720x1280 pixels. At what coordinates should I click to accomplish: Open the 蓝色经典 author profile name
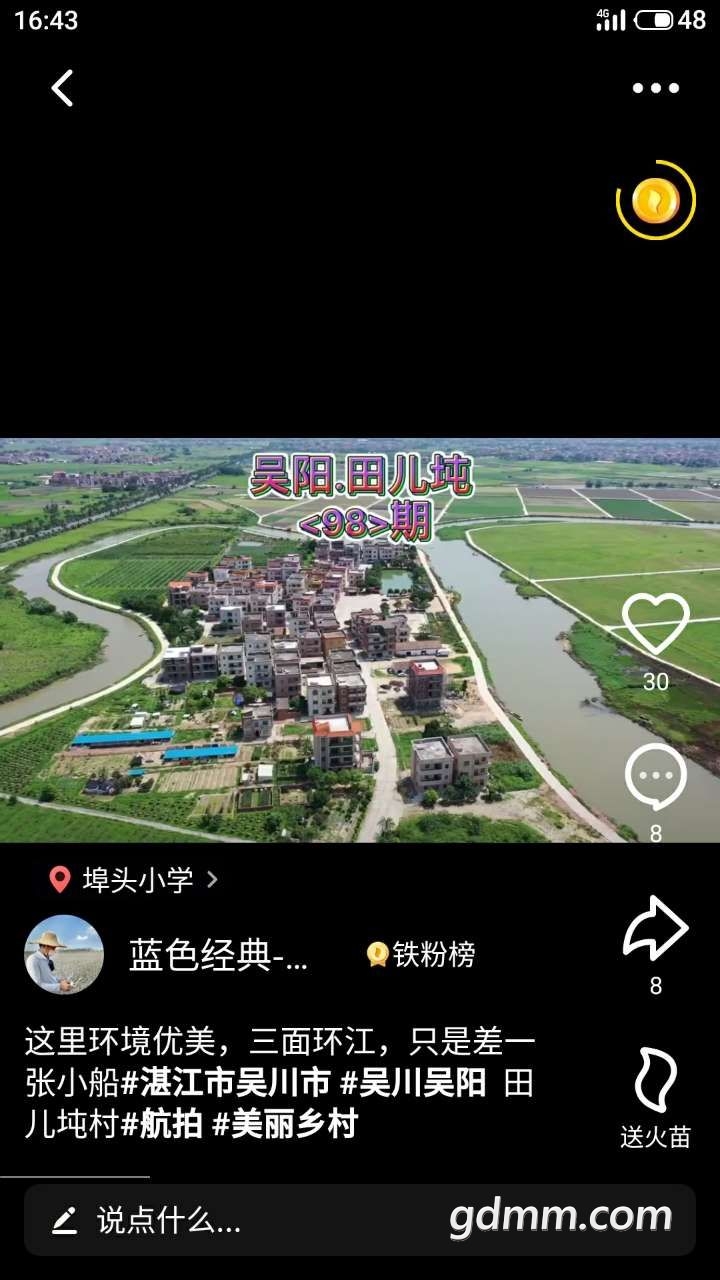pos(218,956)
